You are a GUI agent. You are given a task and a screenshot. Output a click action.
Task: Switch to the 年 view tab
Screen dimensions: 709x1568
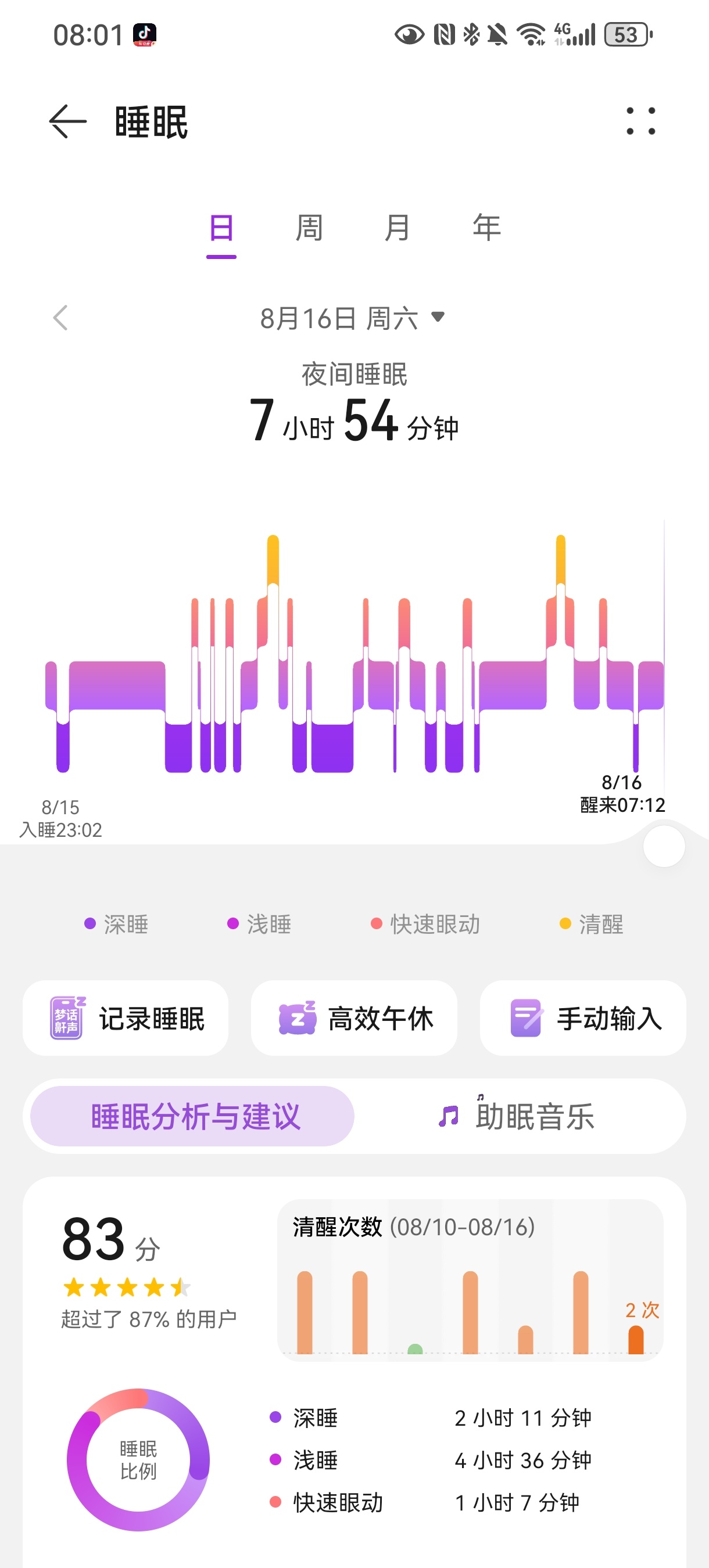[x=486, y=229]
